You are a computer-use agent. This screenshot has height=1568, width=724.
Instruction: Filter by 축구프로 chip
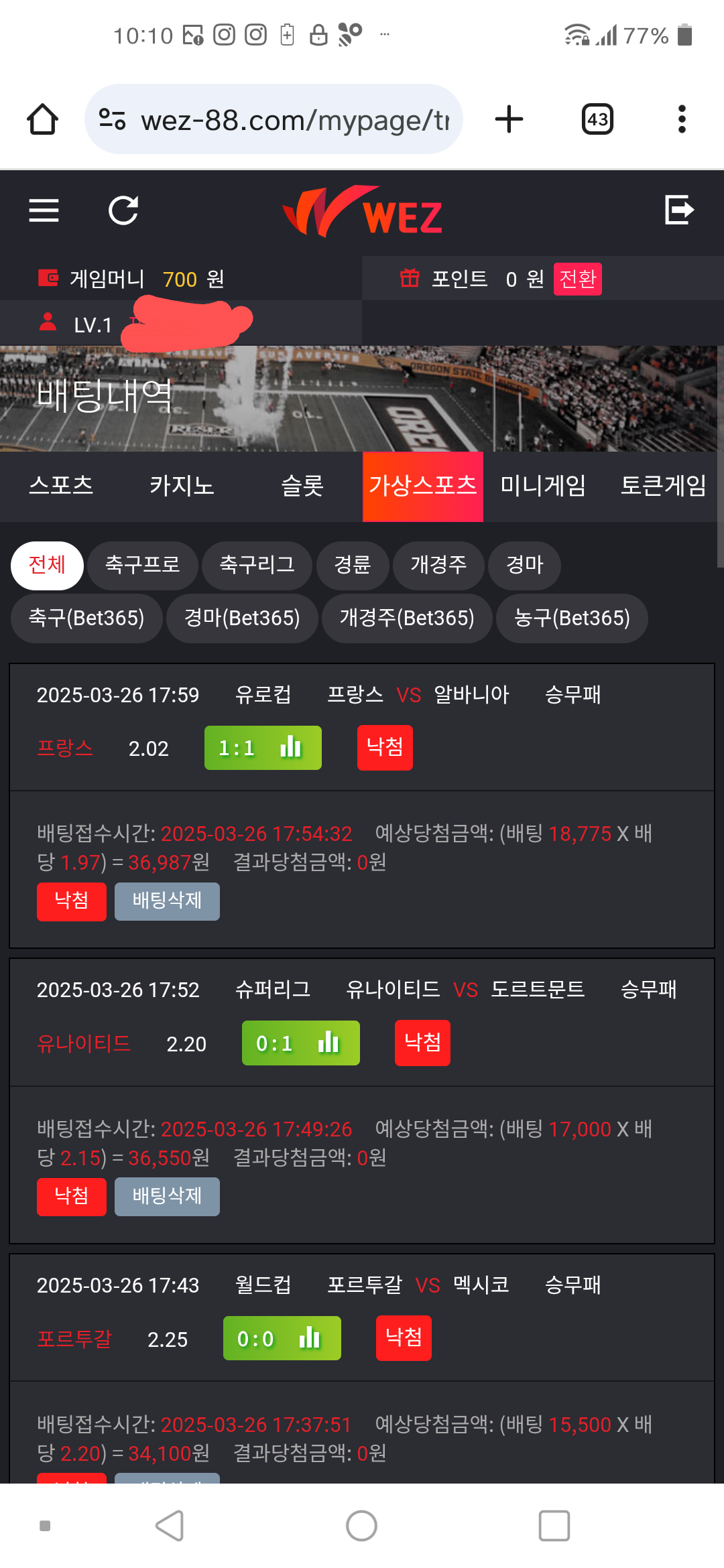pos(143,565)
